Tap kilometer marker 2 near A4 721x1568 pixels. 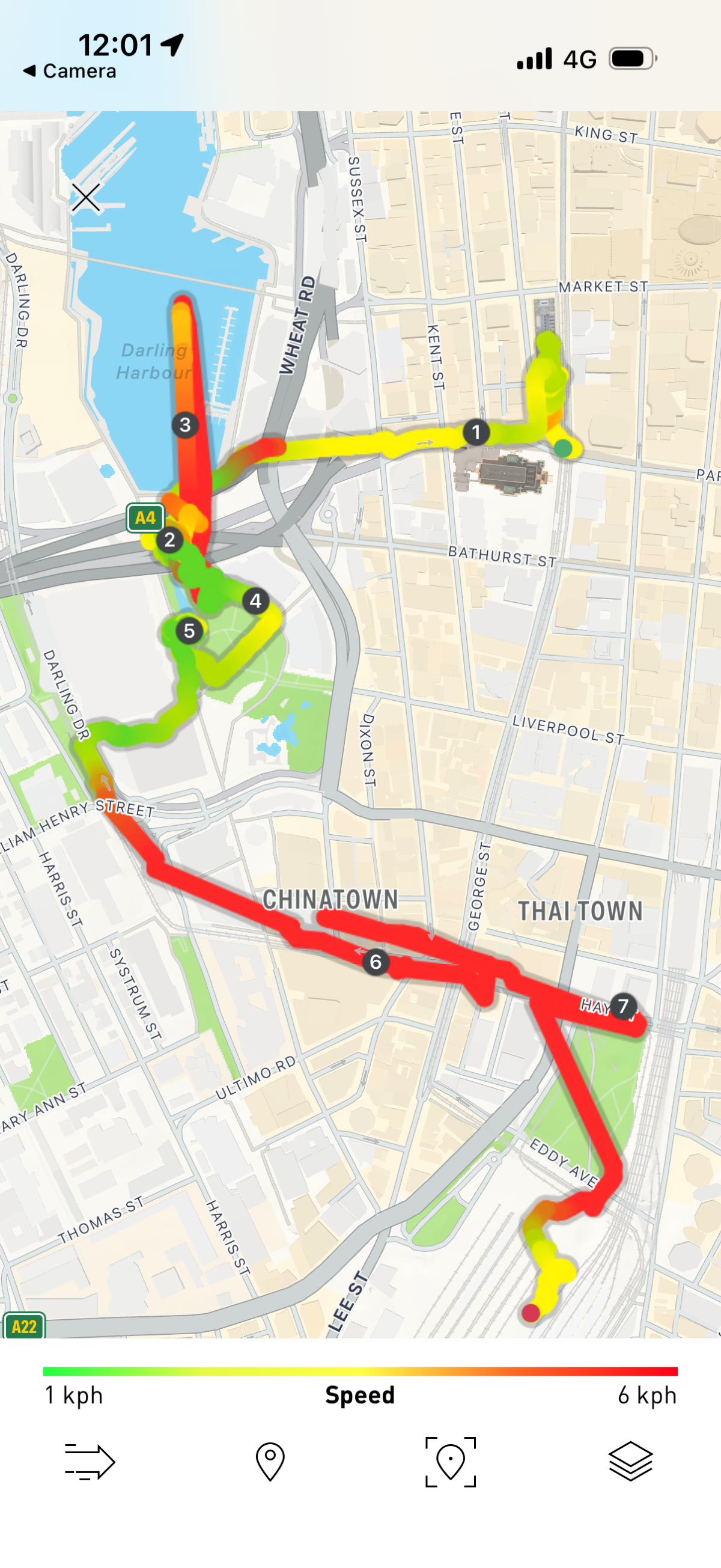[x=169, y=540]
